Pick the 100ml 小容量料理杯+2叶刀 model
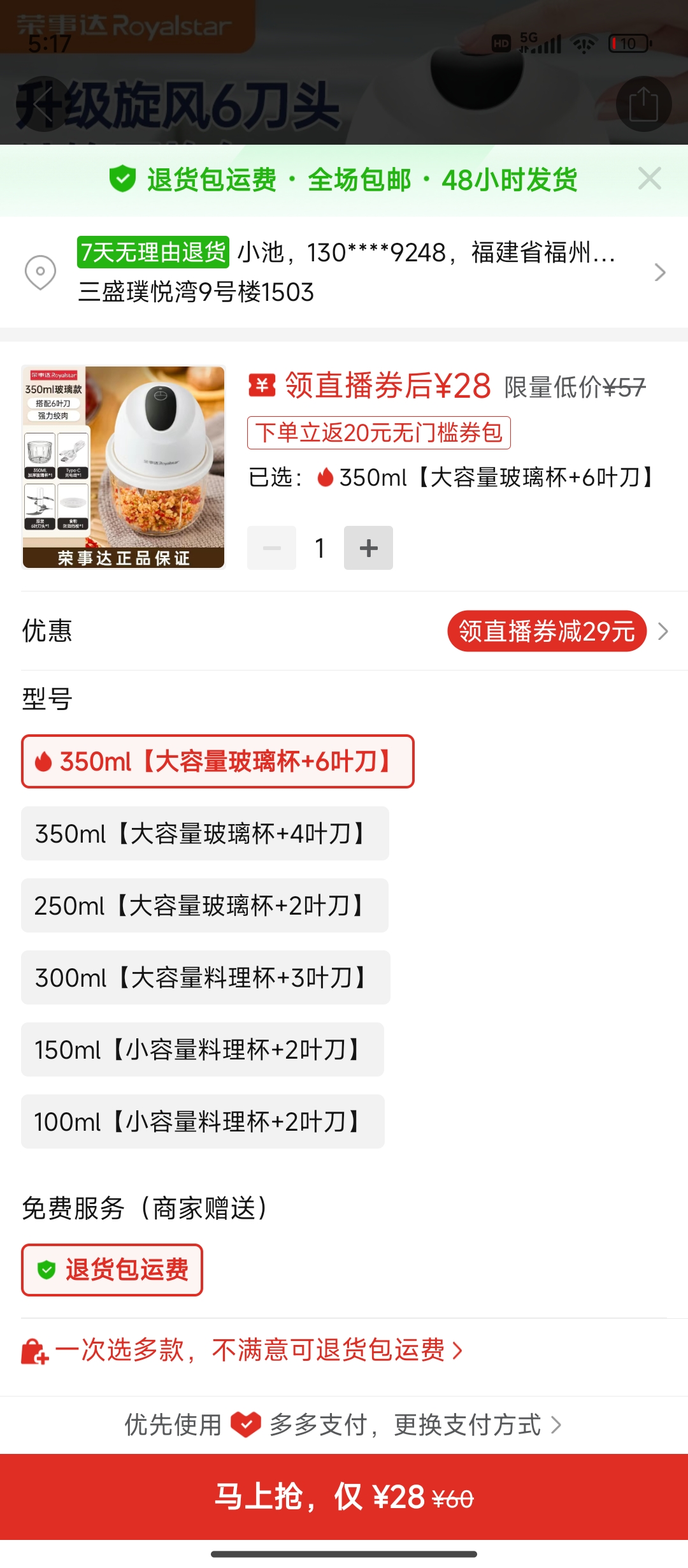688x1568 pixels. [203, 1122]
